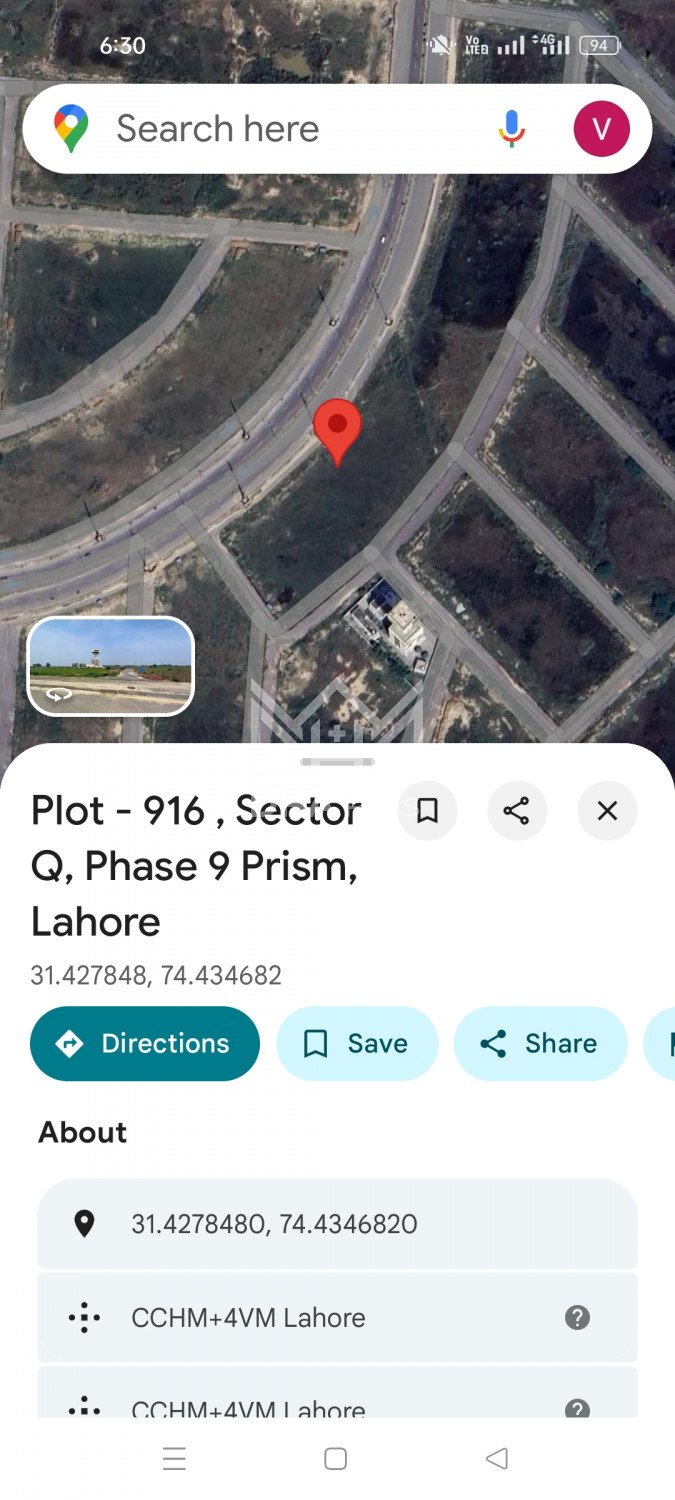Open help for the first plus code
Image resolution: width=675 pixels, height=1500 pixels.
coord(577,1318)
